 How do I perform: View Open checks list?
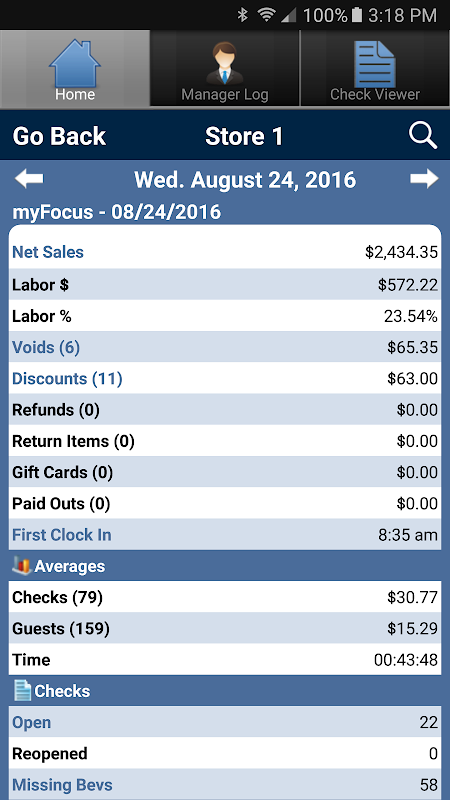point(225,722)
